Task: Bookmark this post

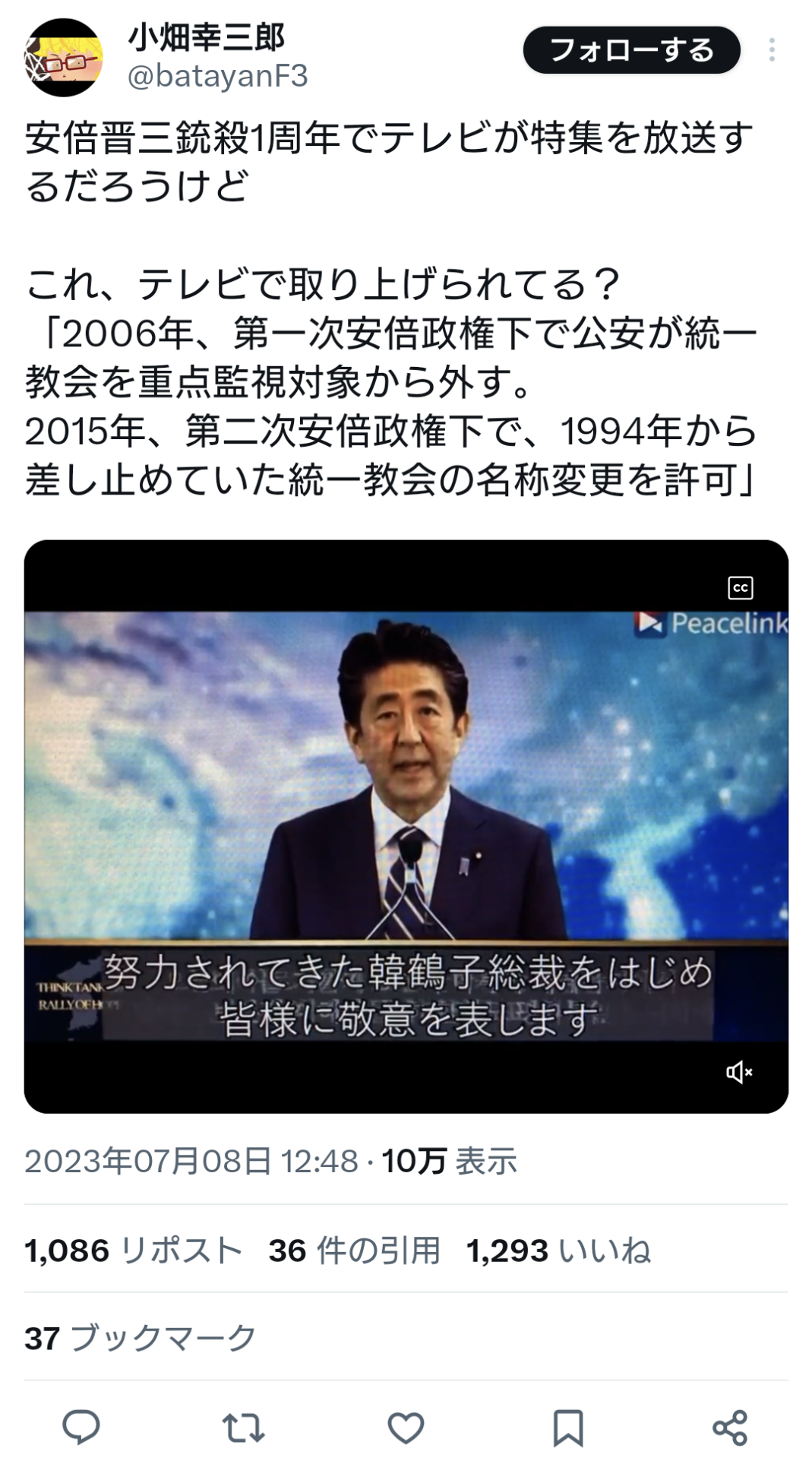Action: [x=568, y=1428]
